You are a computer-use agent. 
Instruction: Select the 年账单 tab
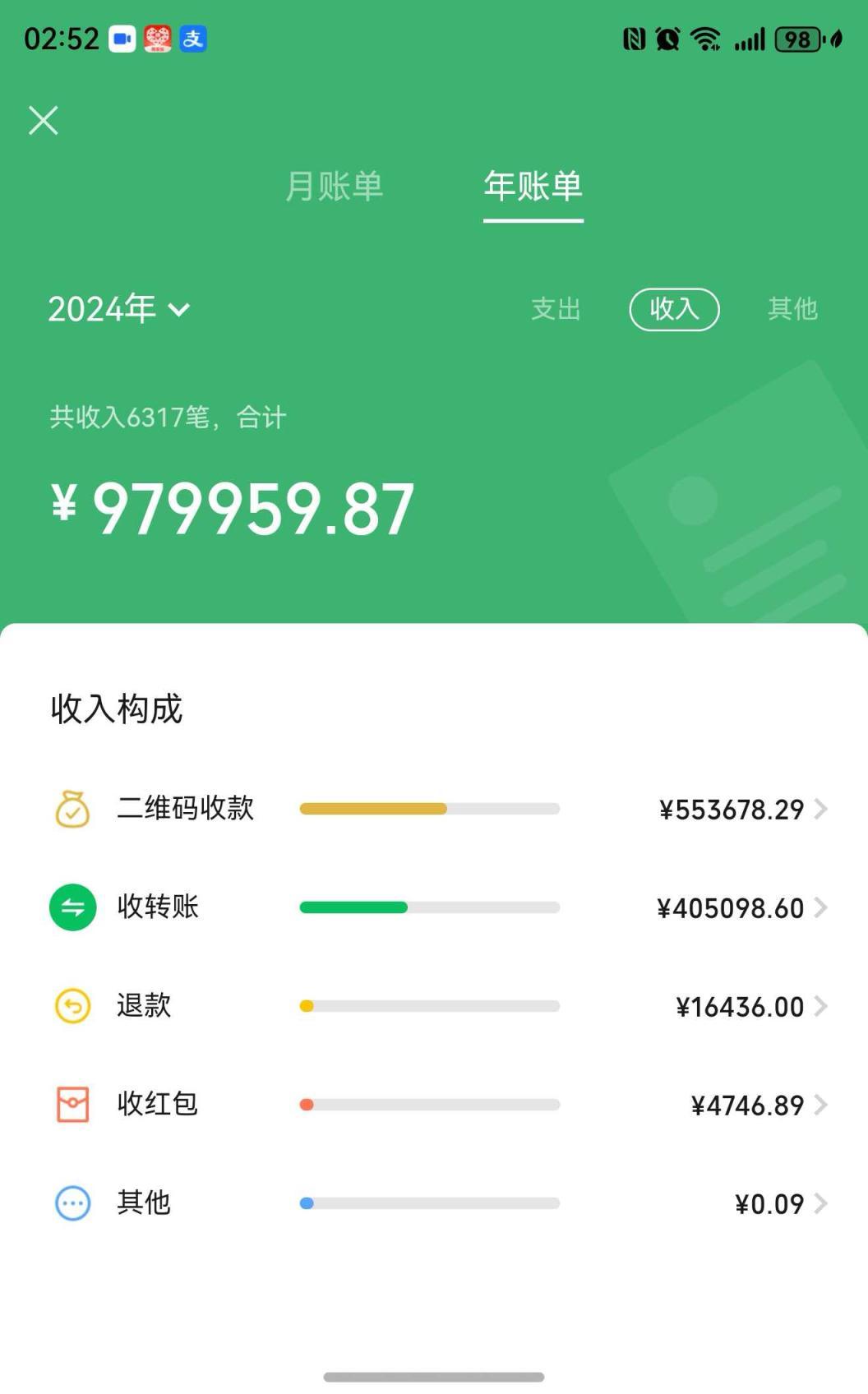(533, 187)
